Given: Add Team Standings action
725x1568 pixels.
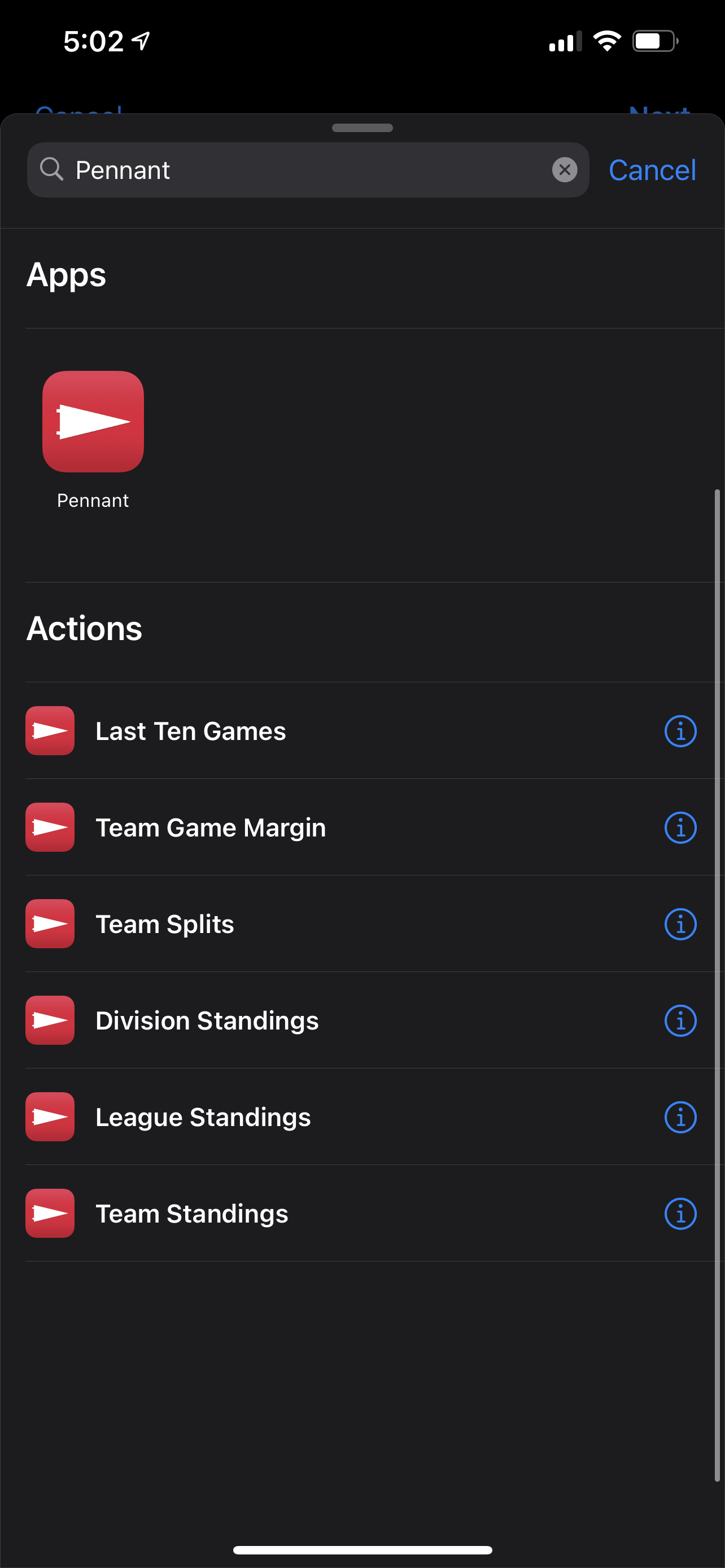Looking at the screenshot, I should 192,1213.
